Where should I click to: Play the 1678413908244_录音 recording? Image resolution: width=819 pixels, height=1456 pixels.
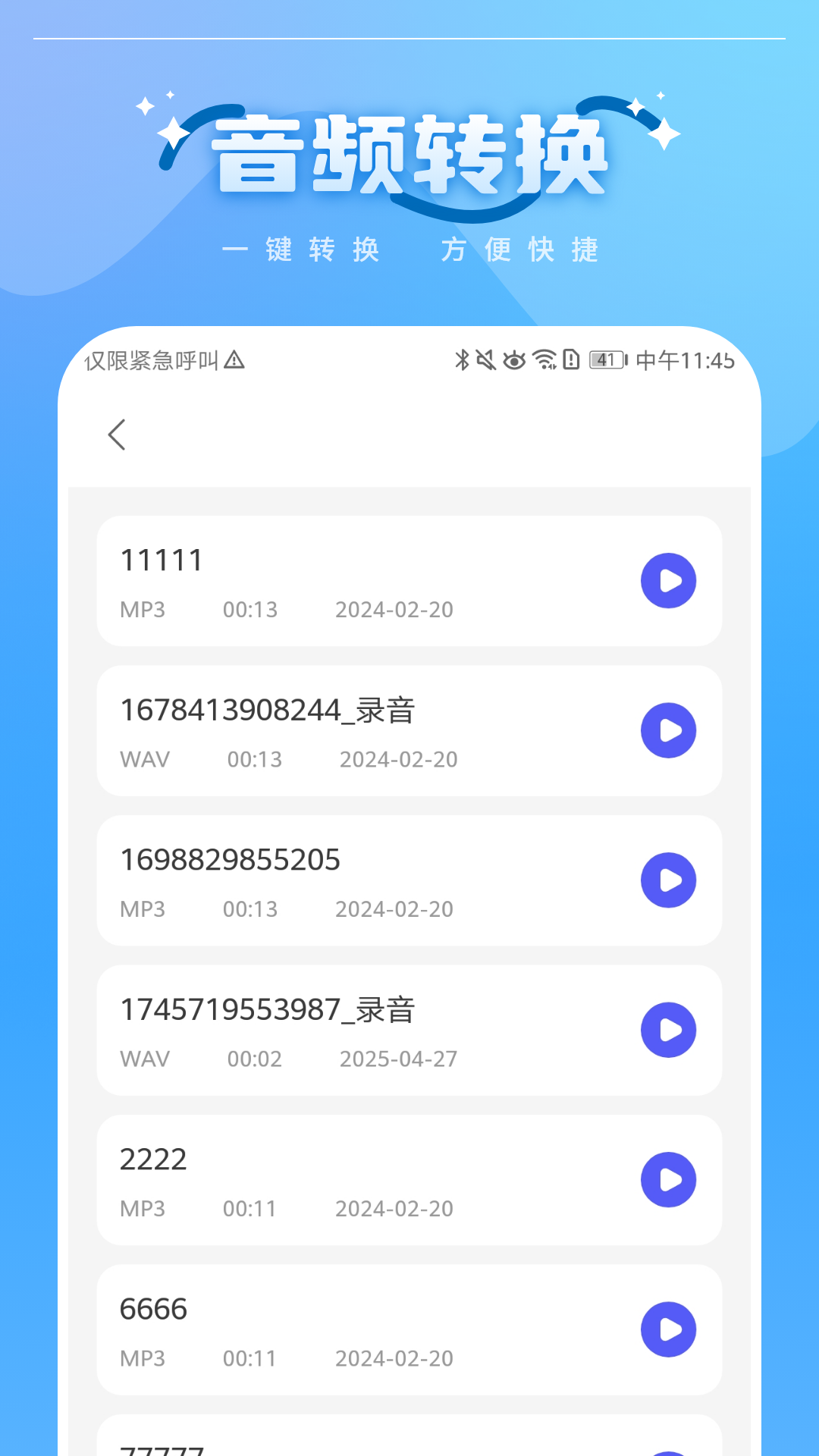668,730
